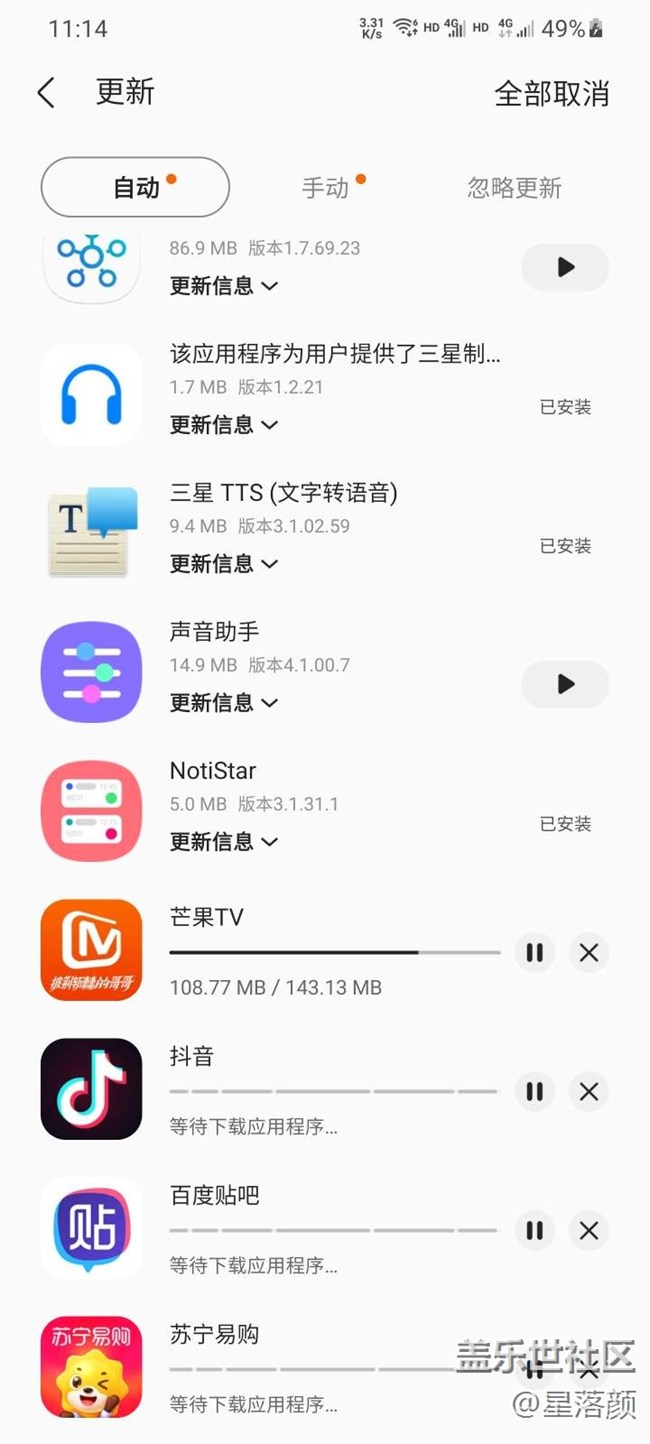Pause the 百度贴吧 download
This screenshot has height=1444, width=650.
pos(535,1230)
